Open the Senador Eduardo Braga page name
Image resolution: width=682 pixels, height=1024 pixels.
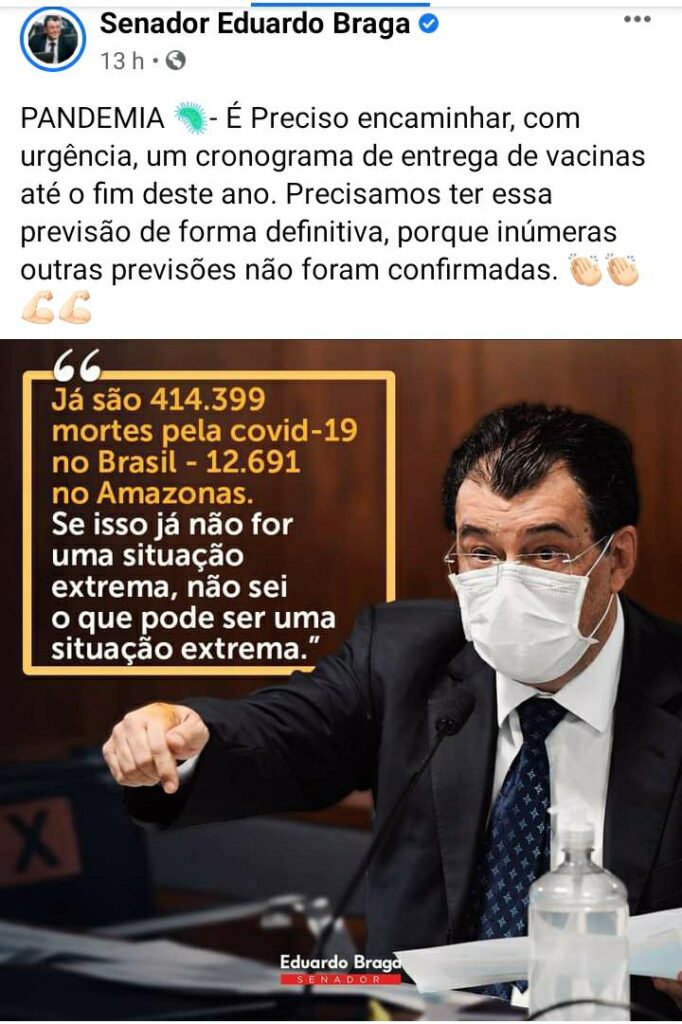tap(255, 25)
